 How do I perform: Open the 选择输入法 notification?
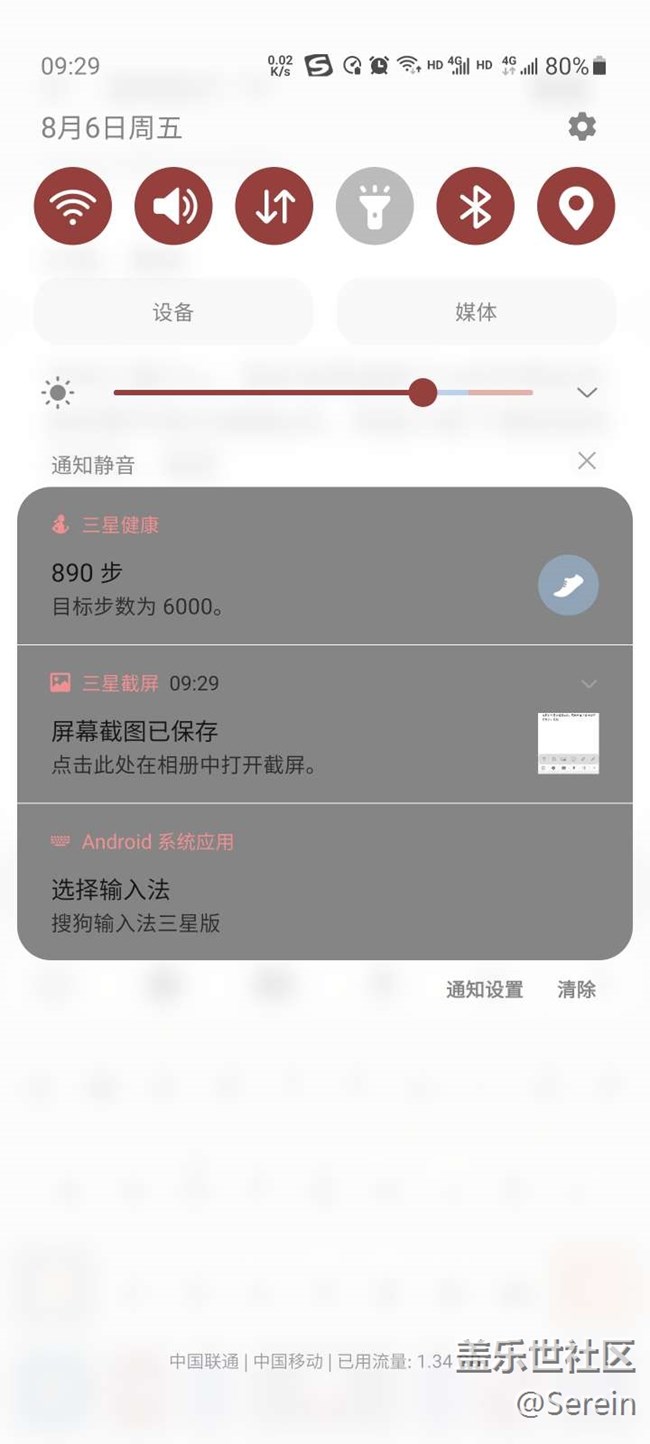pyautogui.click(x=280, y=905)
